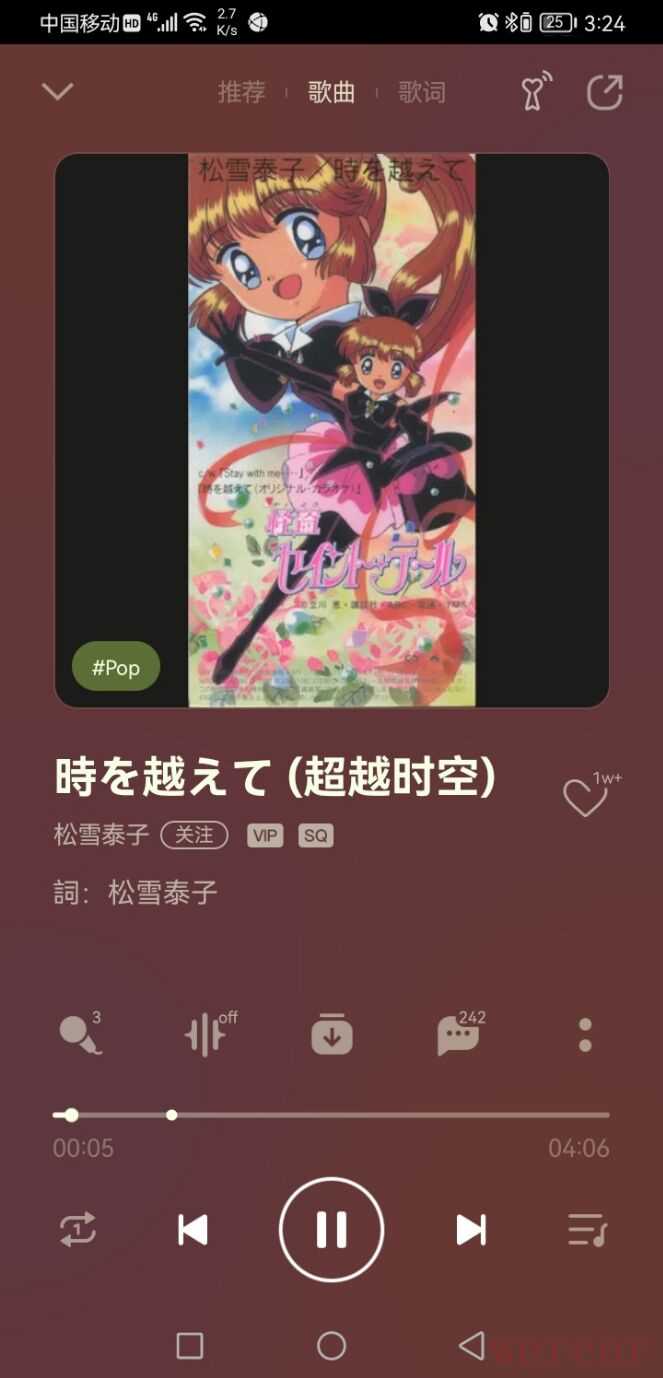Open the three-dot more options menu
The image size is (663, 1378).
tap(585, 1035)
